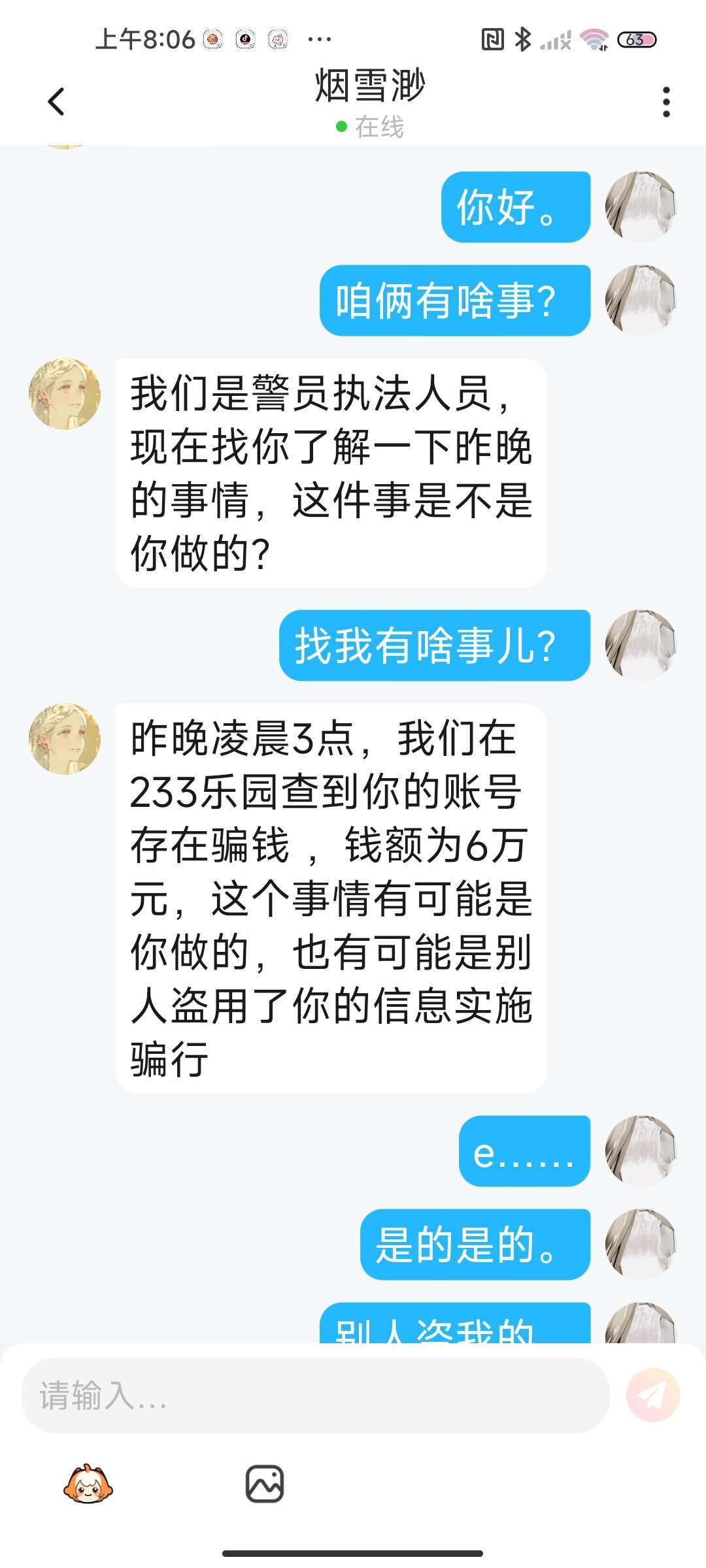
Task: Tap the paper-plane send button
Action: pos(652,1395)
